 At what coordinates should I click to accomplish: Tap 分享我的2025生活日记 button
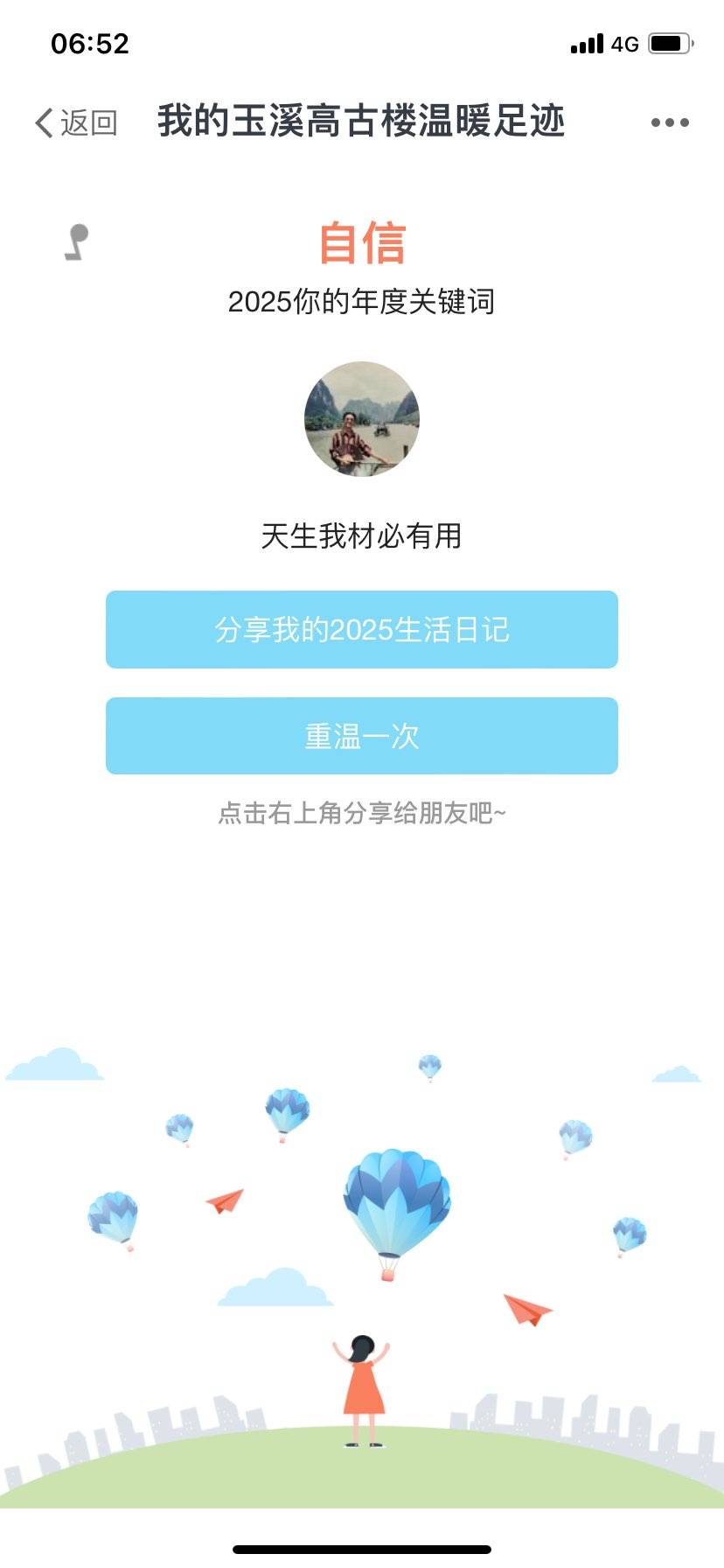point(361,630)
